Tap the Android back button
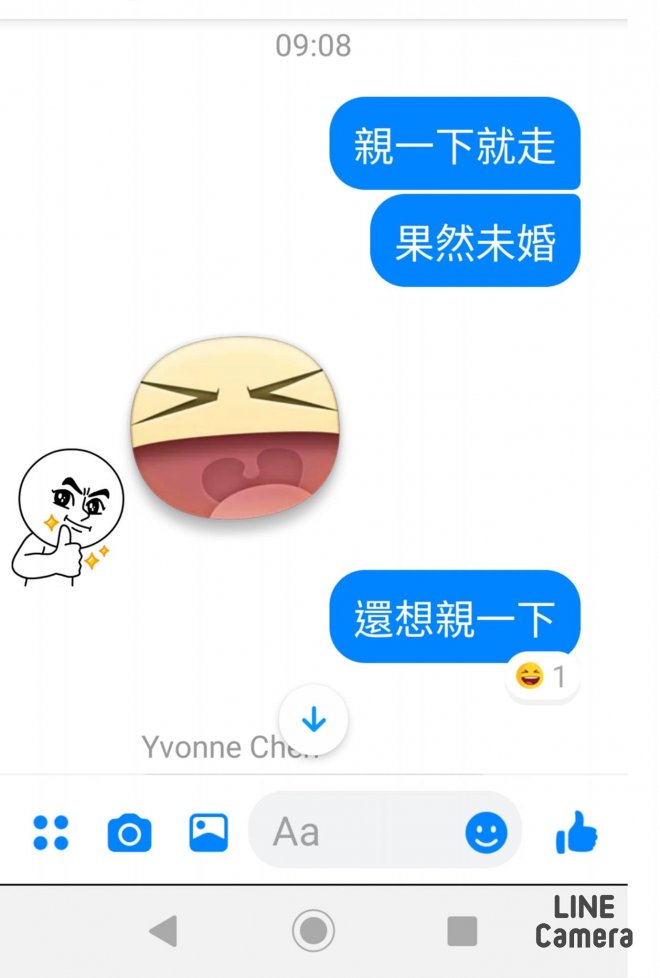The image size is (660, 978). pyautogui.click(x=163, y=932)
